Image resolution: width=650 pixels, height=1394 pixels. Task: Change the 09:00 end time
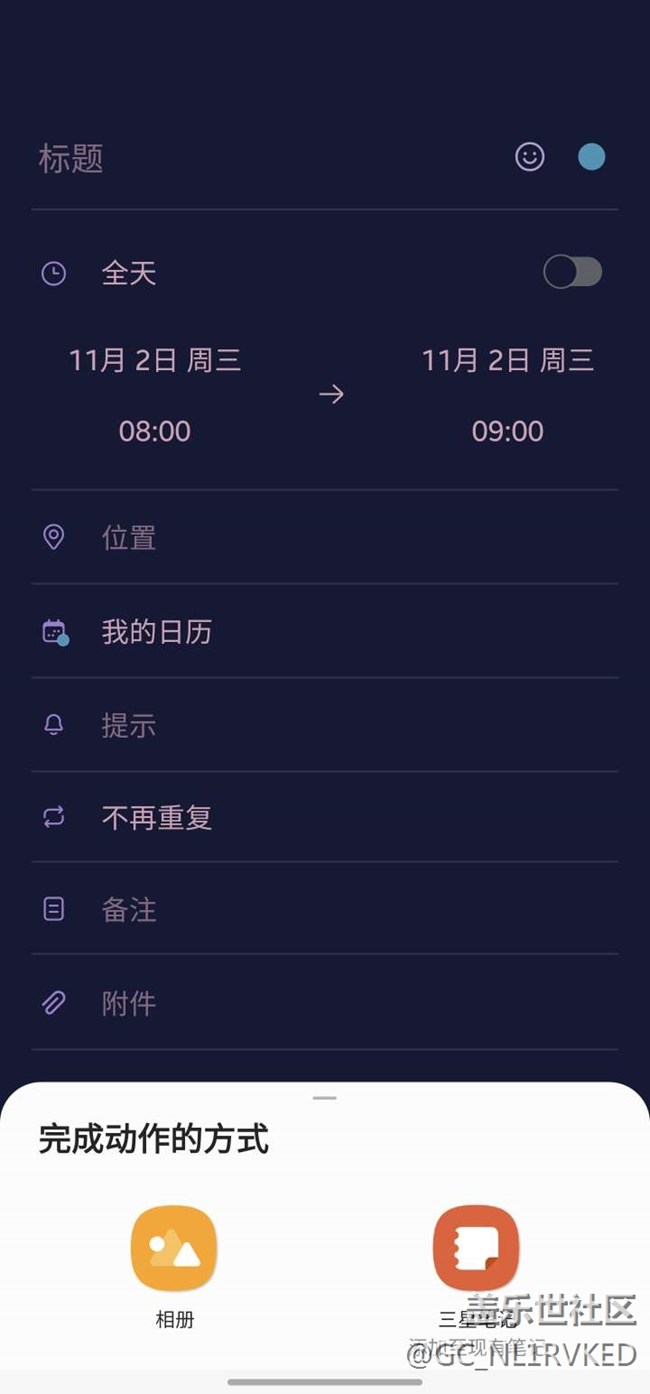508,431
